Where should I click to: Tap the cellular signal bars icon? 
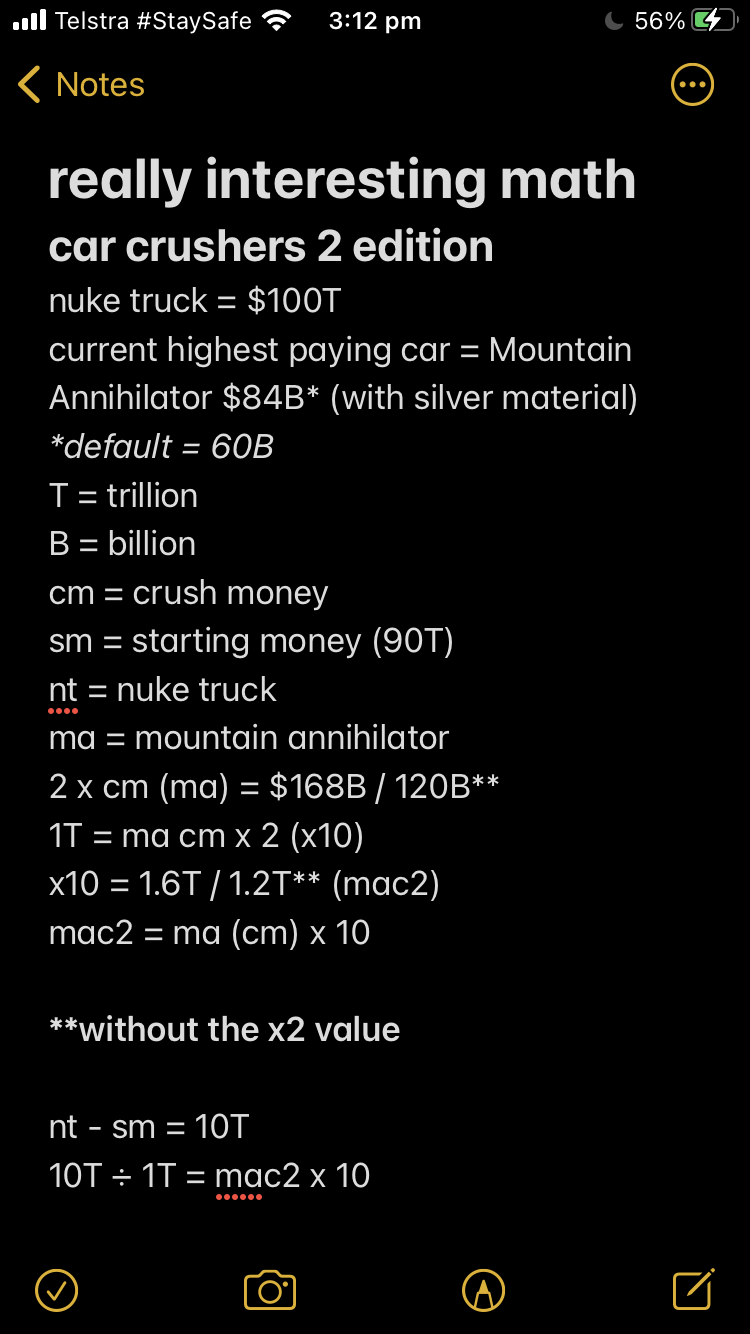click(x=29, y=18)
